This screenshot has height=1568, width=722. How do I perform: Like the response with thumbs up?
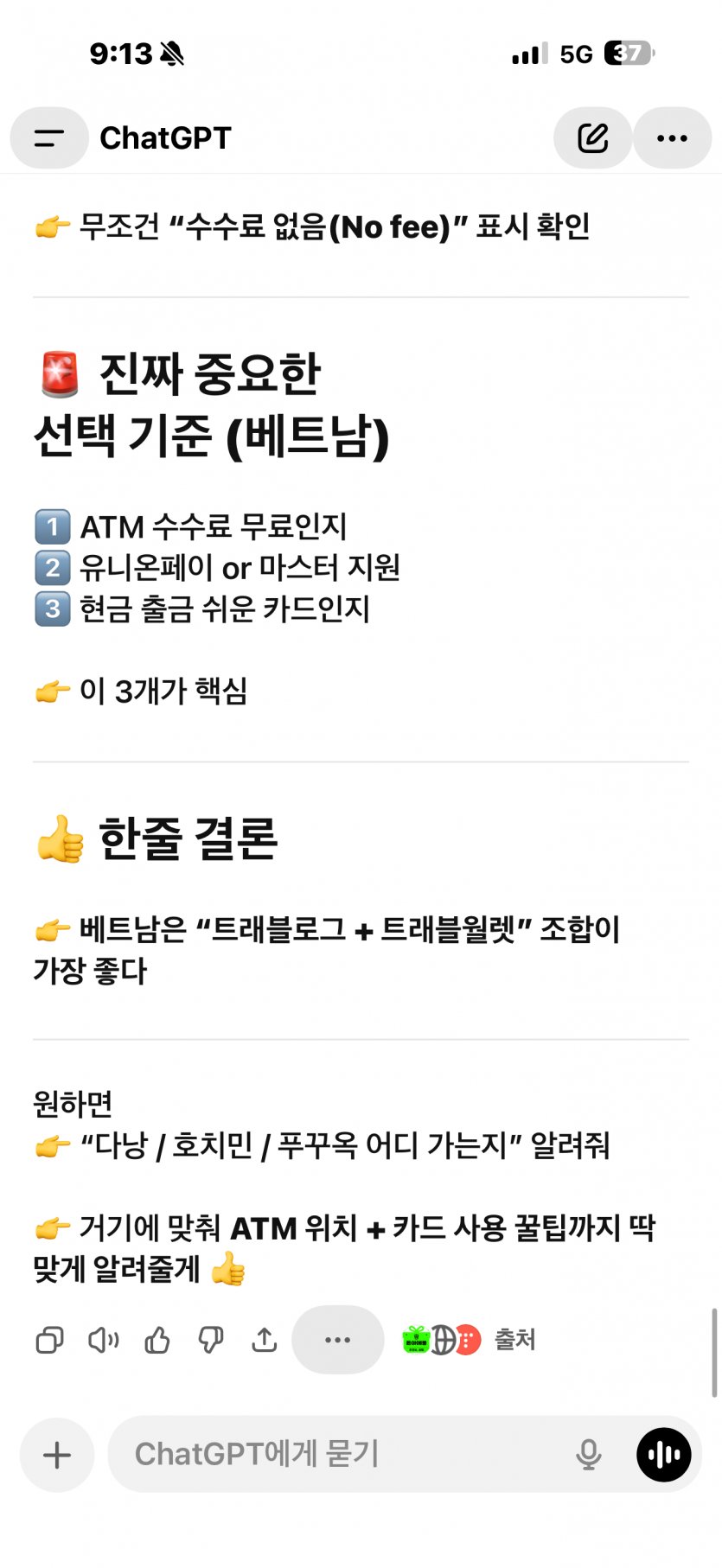(157, 1341)
